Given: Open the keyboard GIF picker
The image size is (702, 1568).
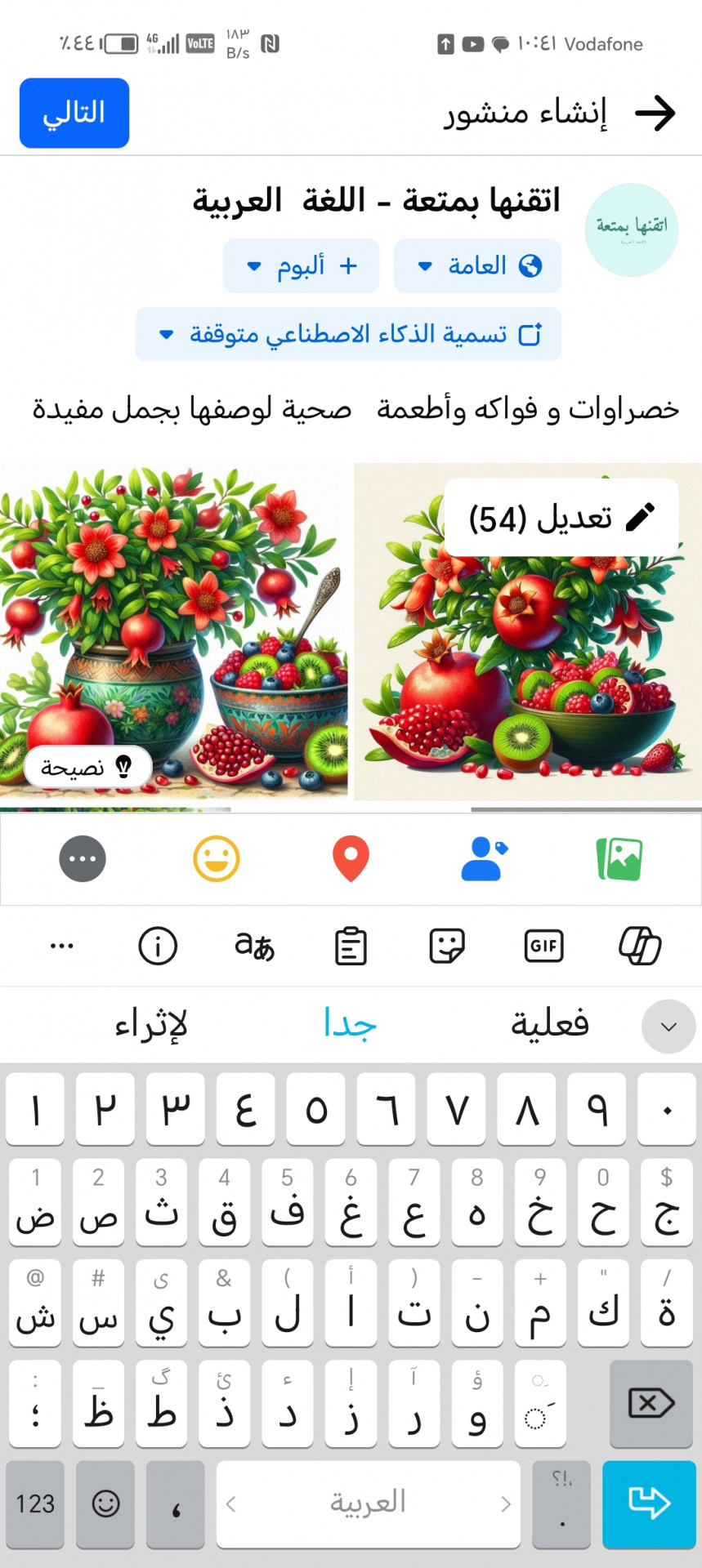Looking at the screenshot, I should (543, 947).
